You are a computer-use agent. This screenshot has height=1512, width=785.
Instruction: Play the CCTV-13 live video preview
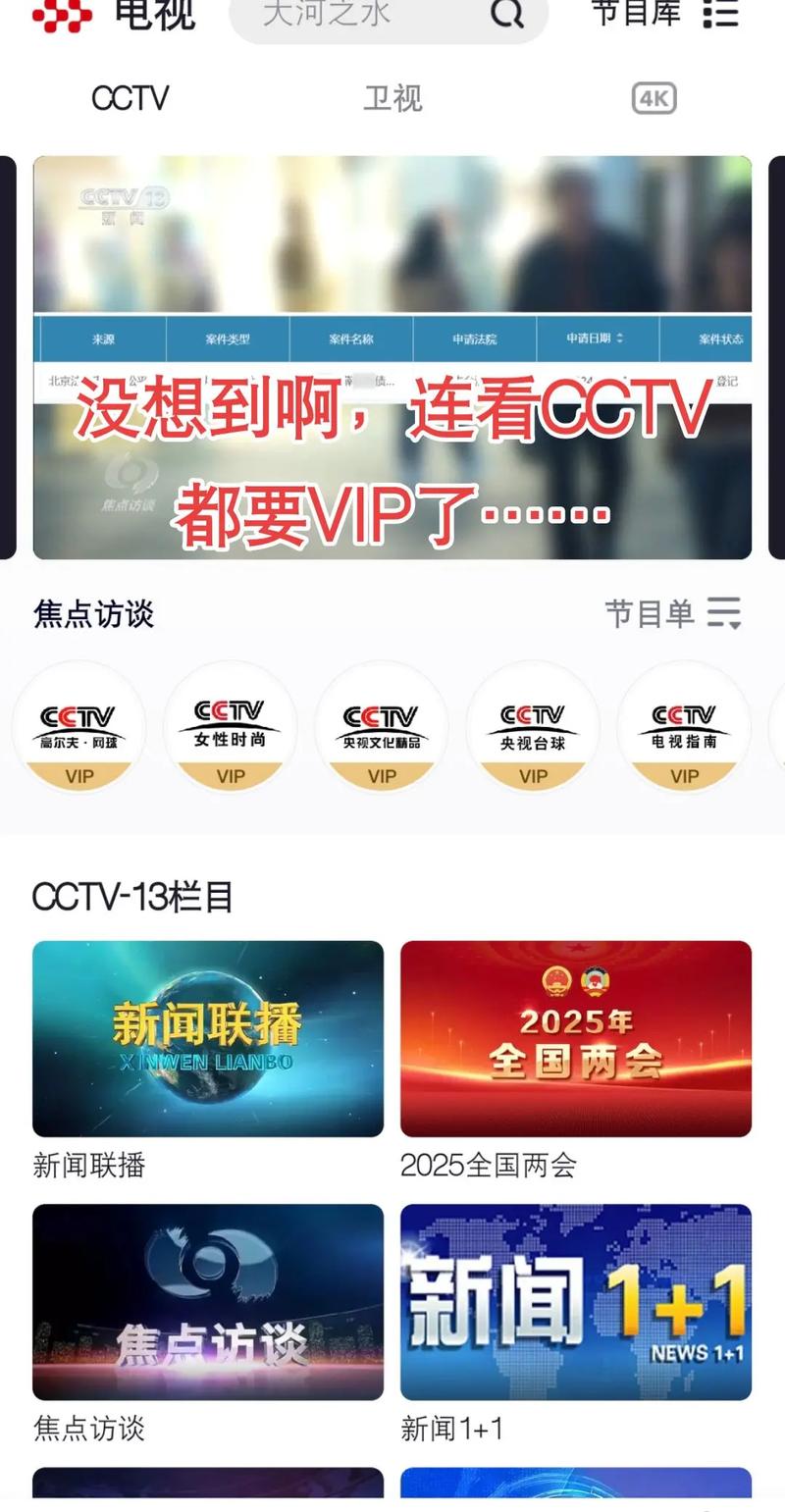[392, 357]
